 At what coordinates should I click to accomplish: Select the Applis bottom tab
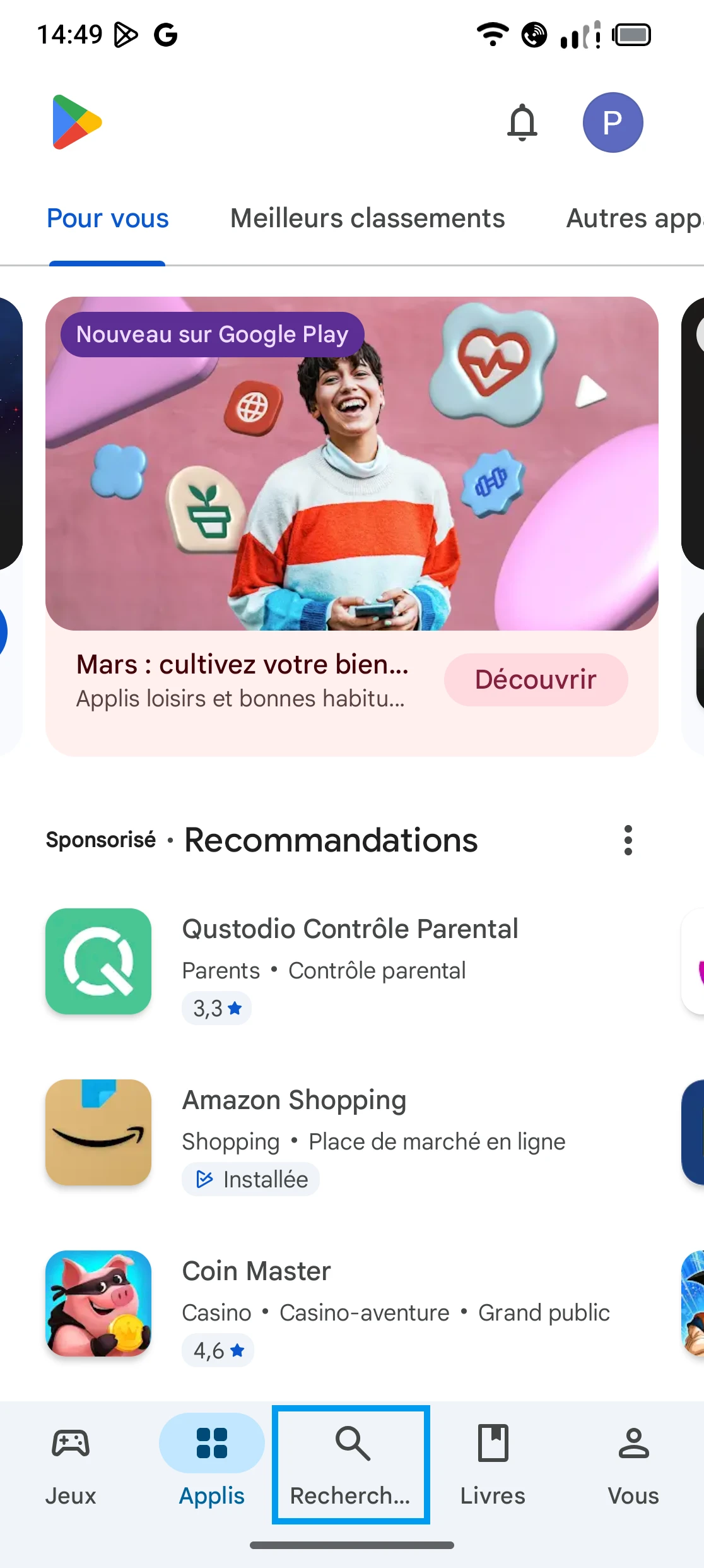[212, 1466]
